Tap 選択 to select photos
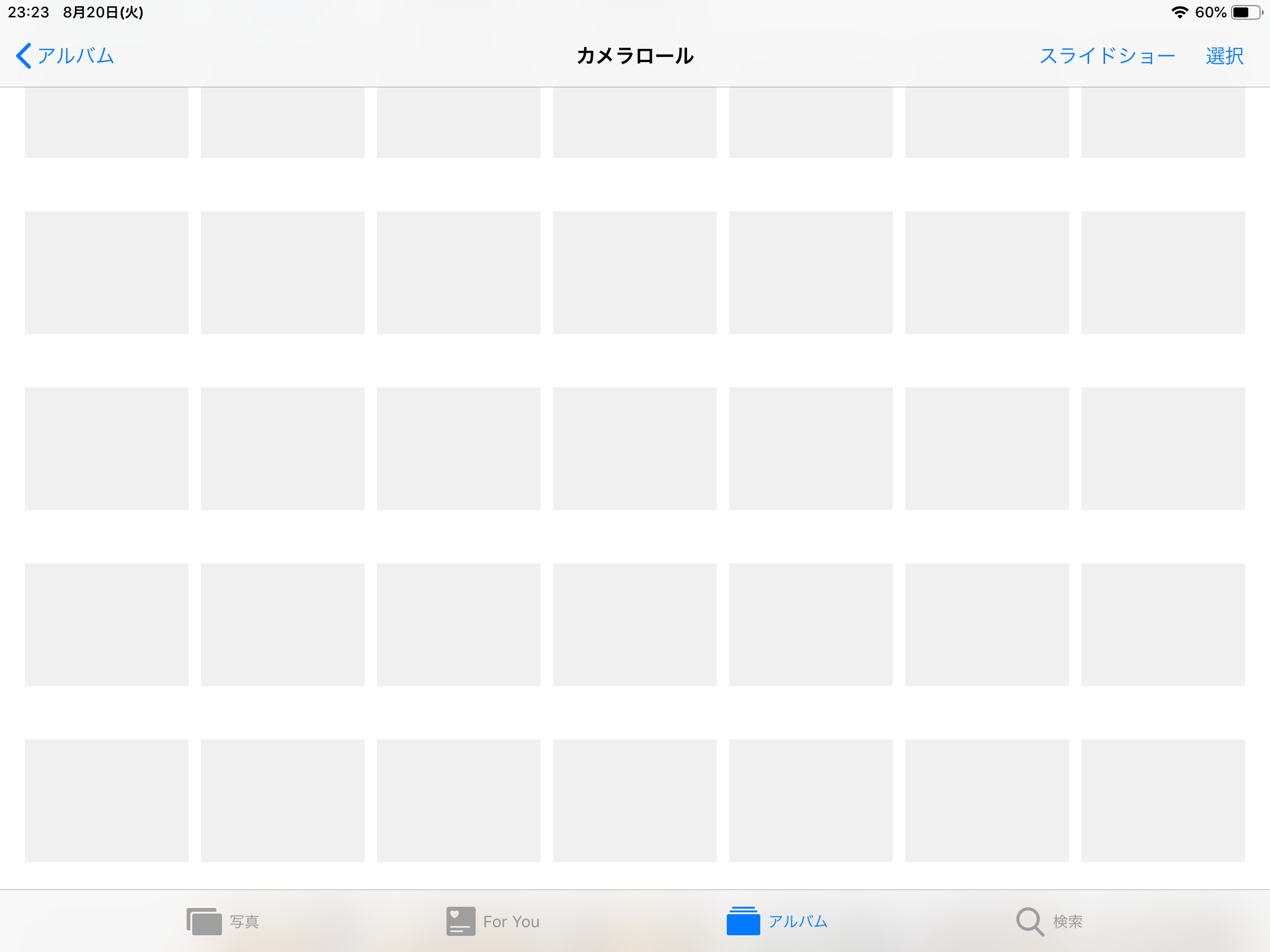1270x952 pixels. click(1224, 56)
